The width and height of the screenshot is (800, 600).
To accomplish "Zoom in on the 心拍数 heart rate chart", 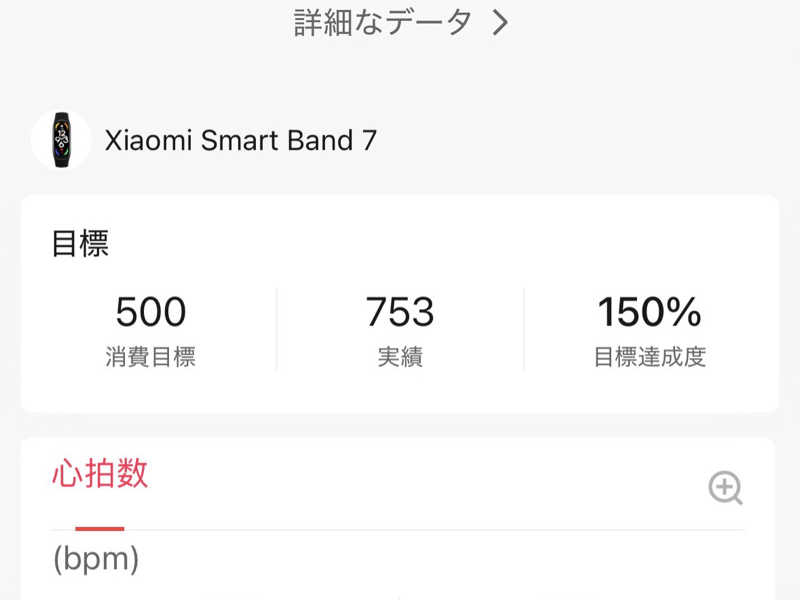I will click(x=725, y=488).
